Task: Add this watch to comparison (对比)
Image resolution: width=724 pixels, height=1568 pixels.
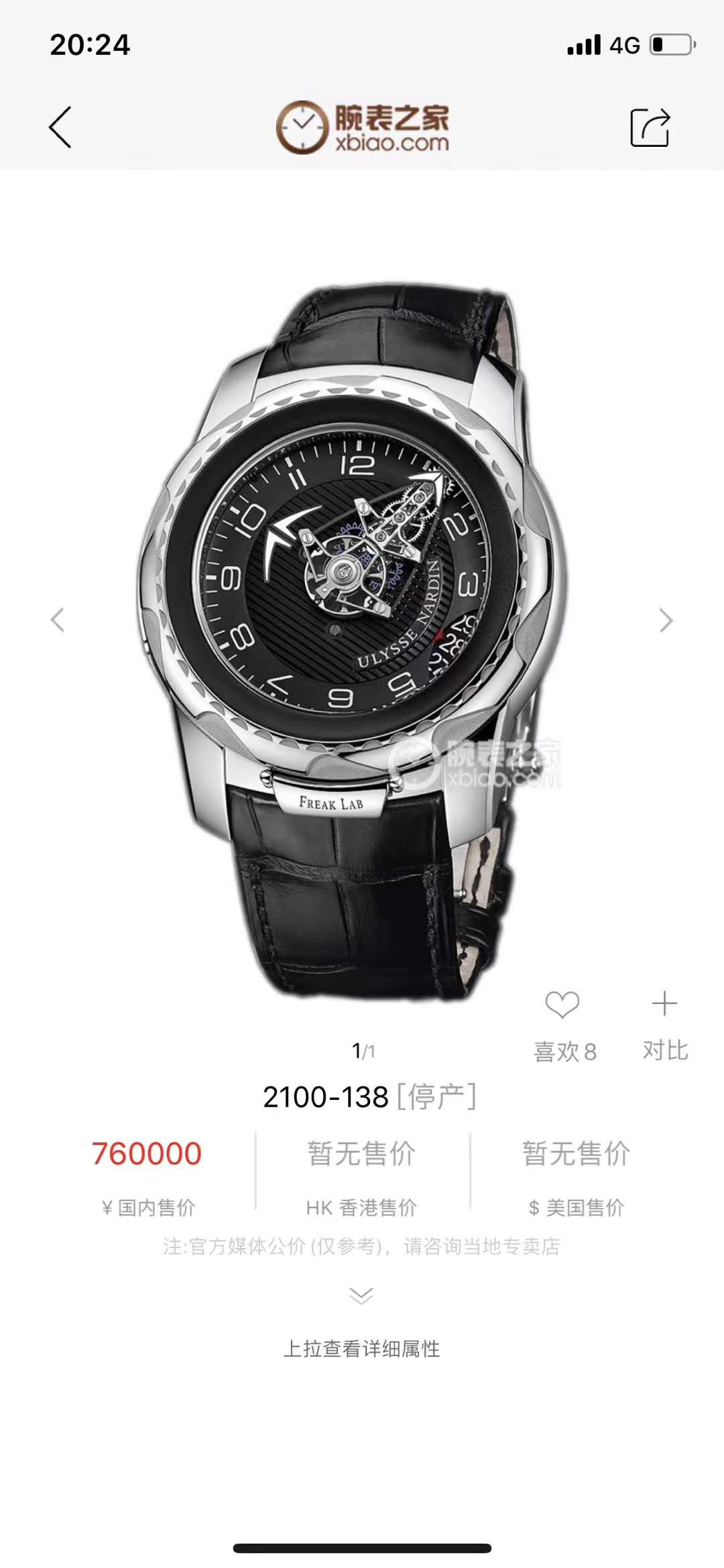Action: (x=664, y=1005)
